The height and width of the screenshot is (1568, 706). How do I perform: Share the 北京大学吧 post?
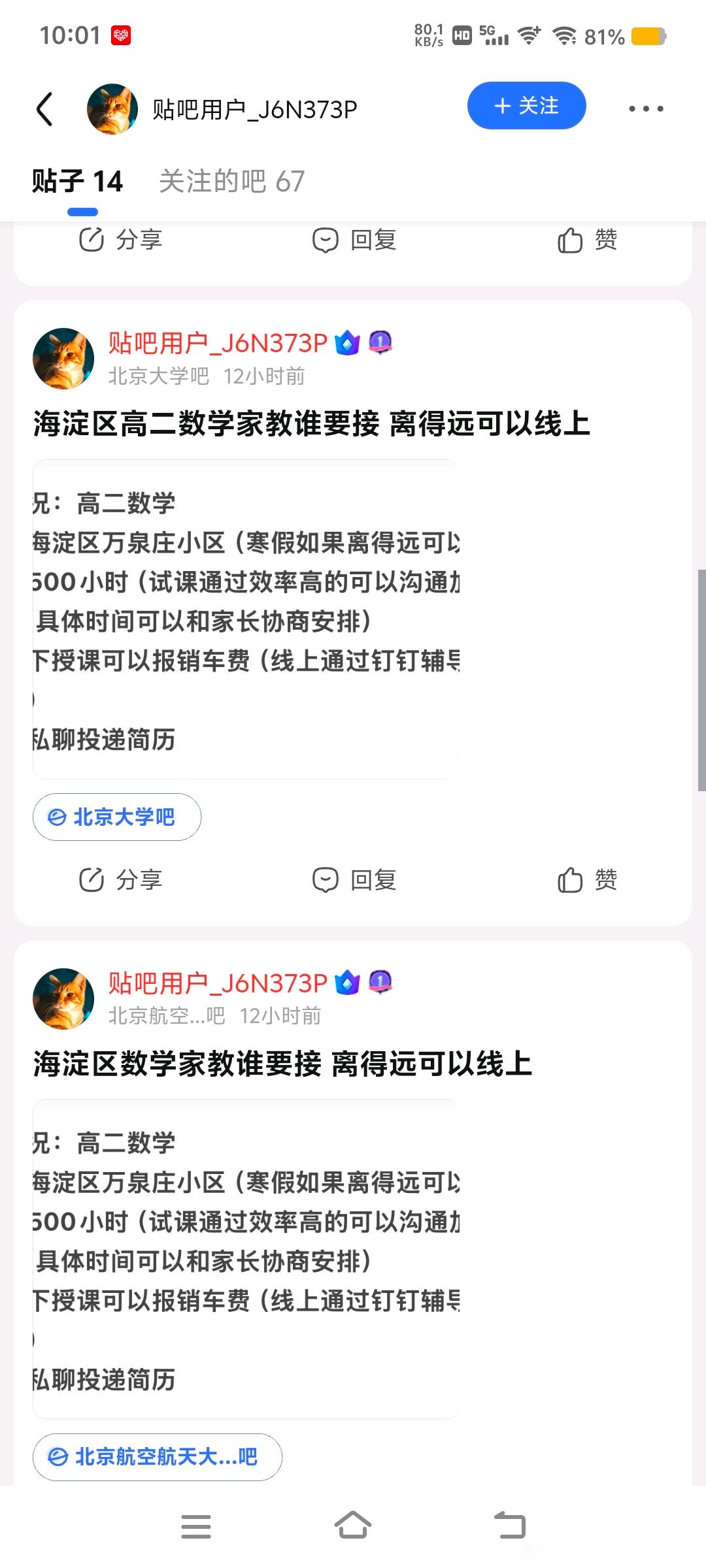[120, 880]
